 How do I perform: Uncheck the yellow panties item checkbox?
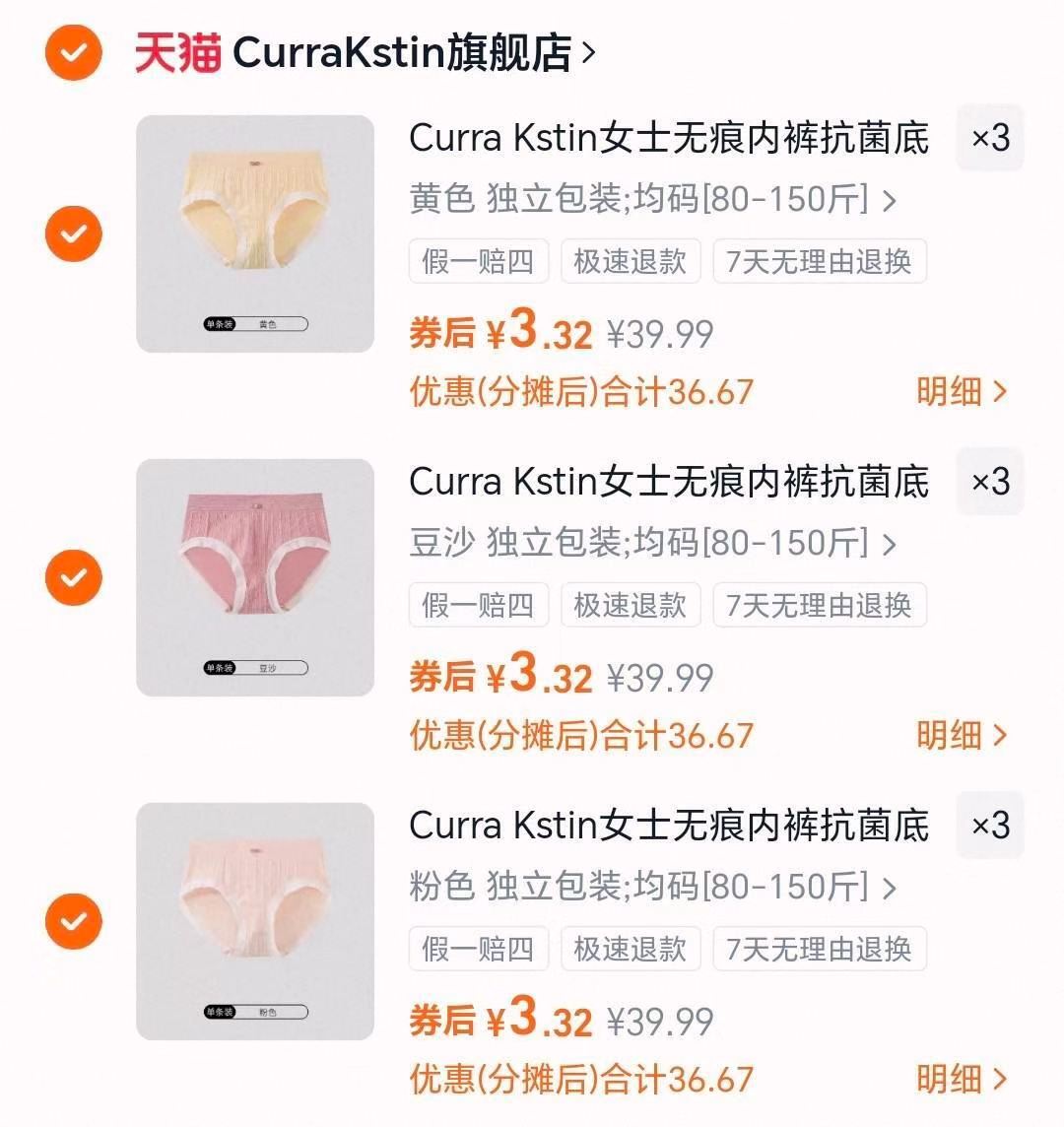(73, 234)
